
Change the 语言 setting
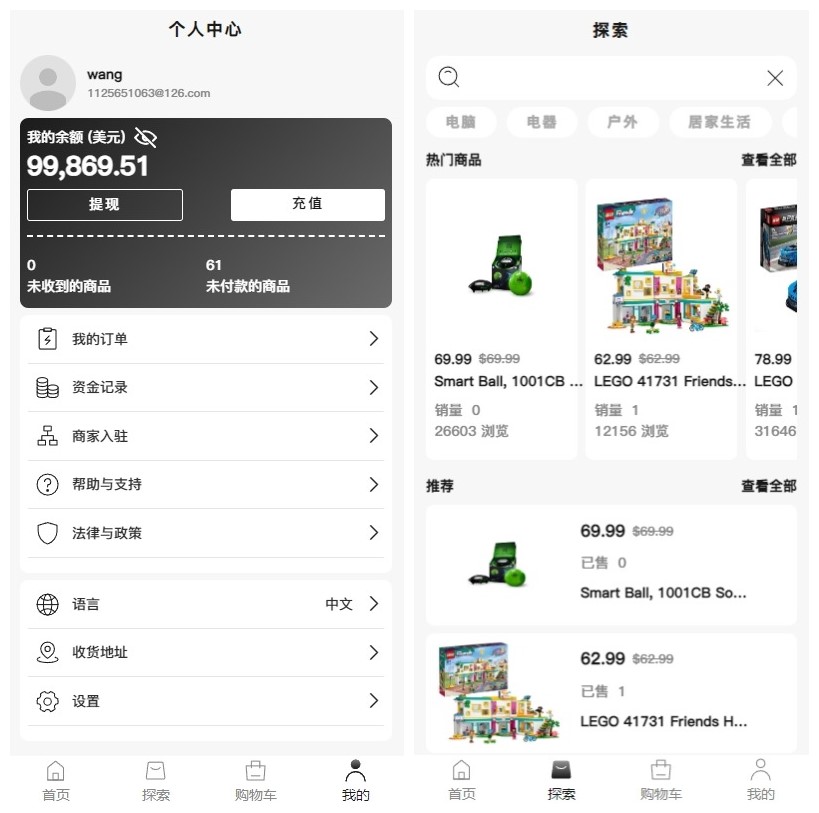tap(206, 604)
